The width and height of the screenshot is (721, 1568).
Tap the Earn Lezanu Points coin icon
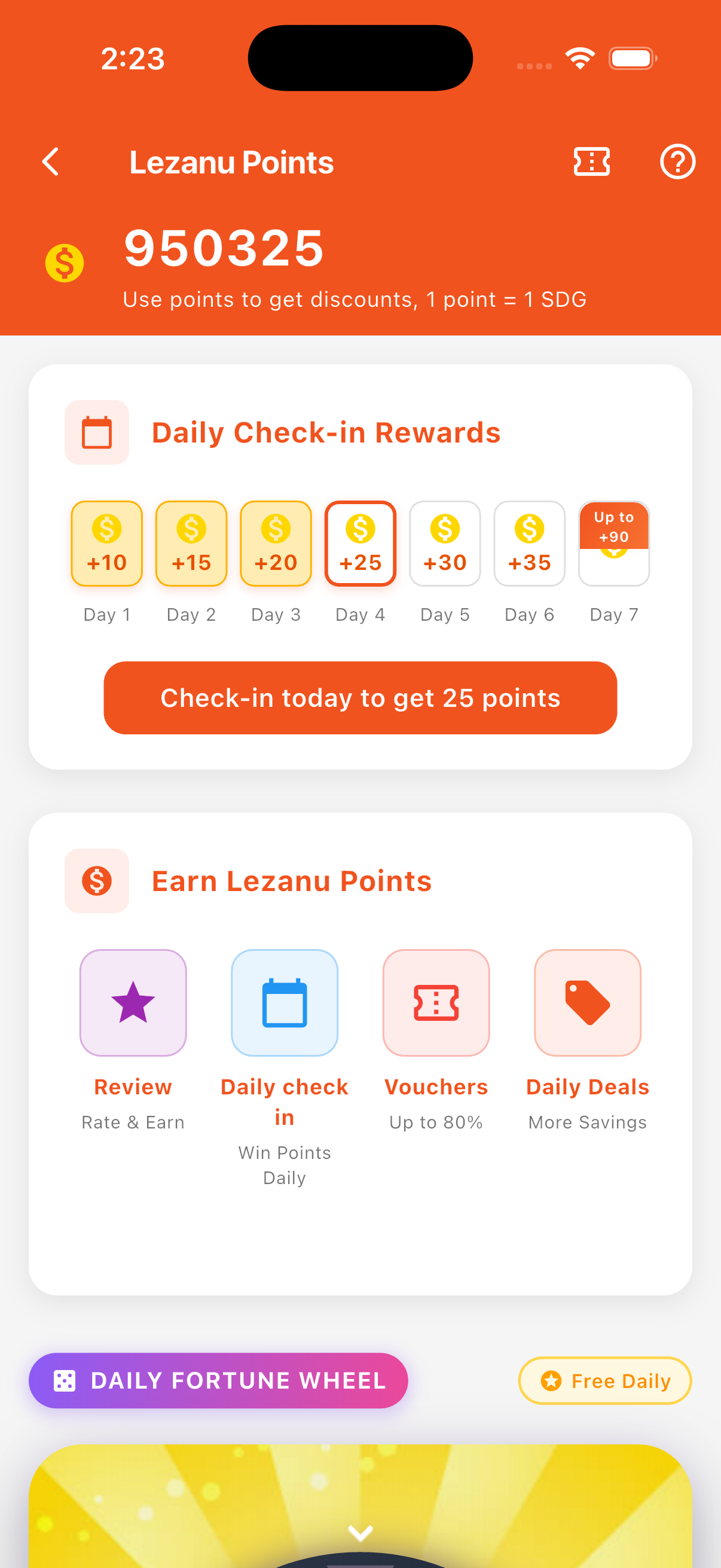coord(96,880)
